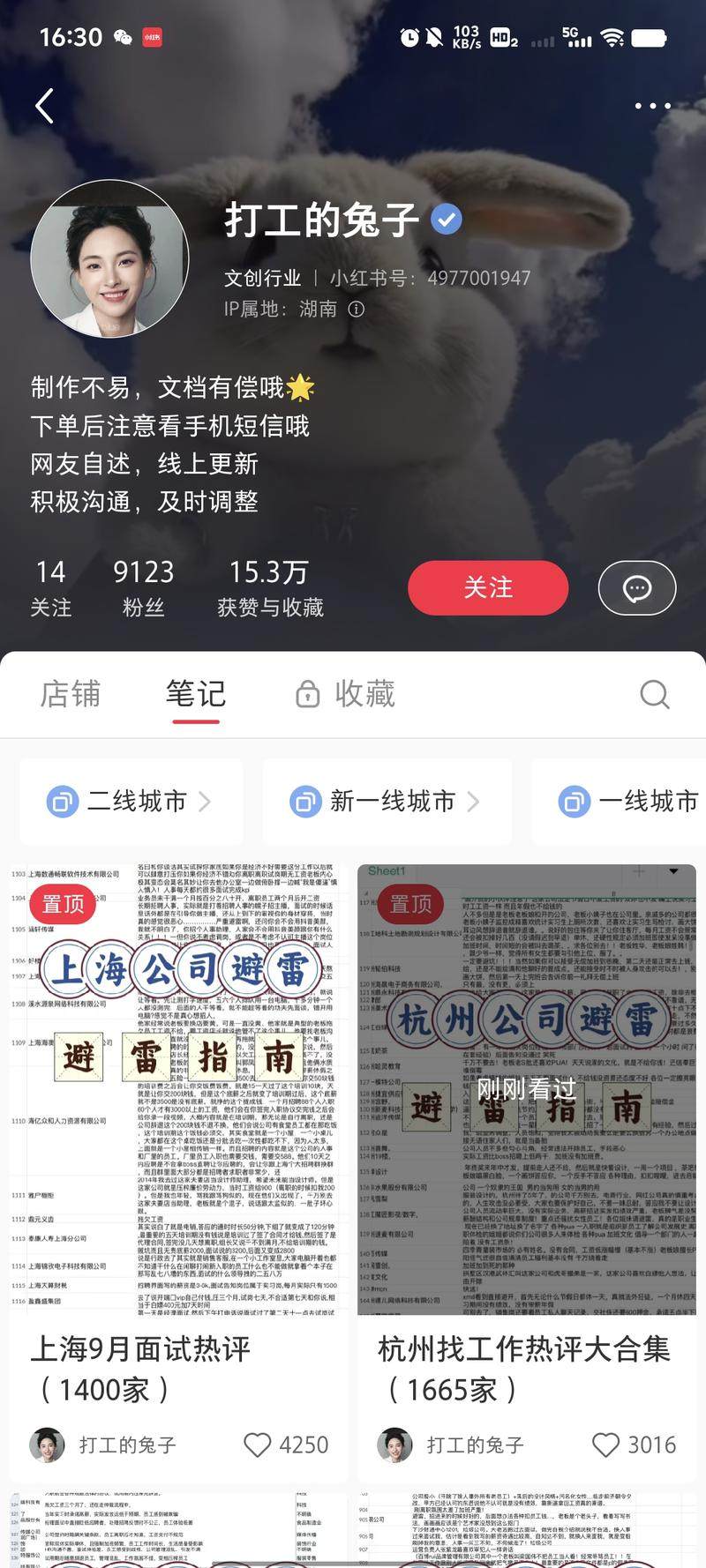Open the 9123 粉丝 followers list

(x=143, y=587)
